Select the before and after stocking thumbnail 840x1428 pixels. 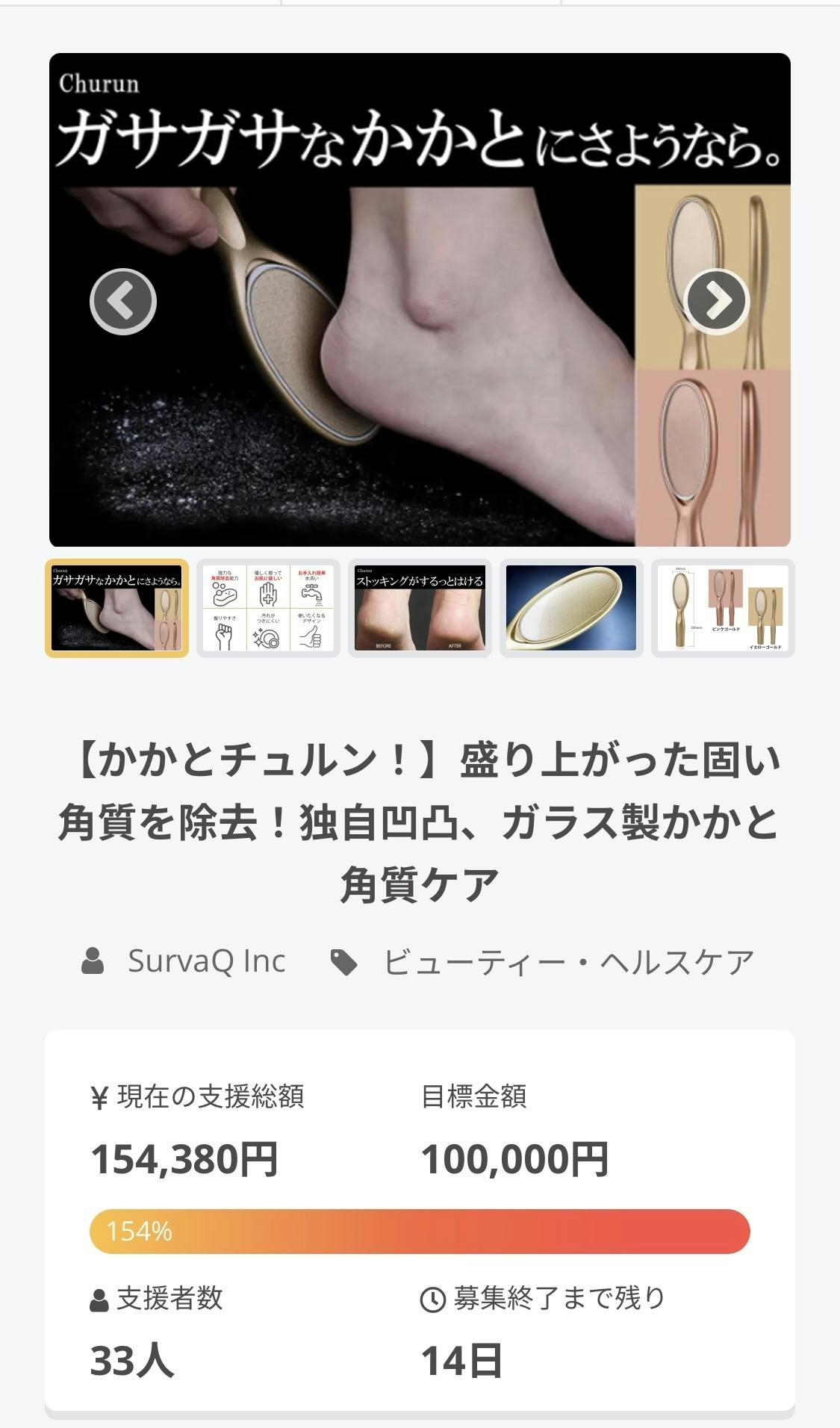click(420, 608)
